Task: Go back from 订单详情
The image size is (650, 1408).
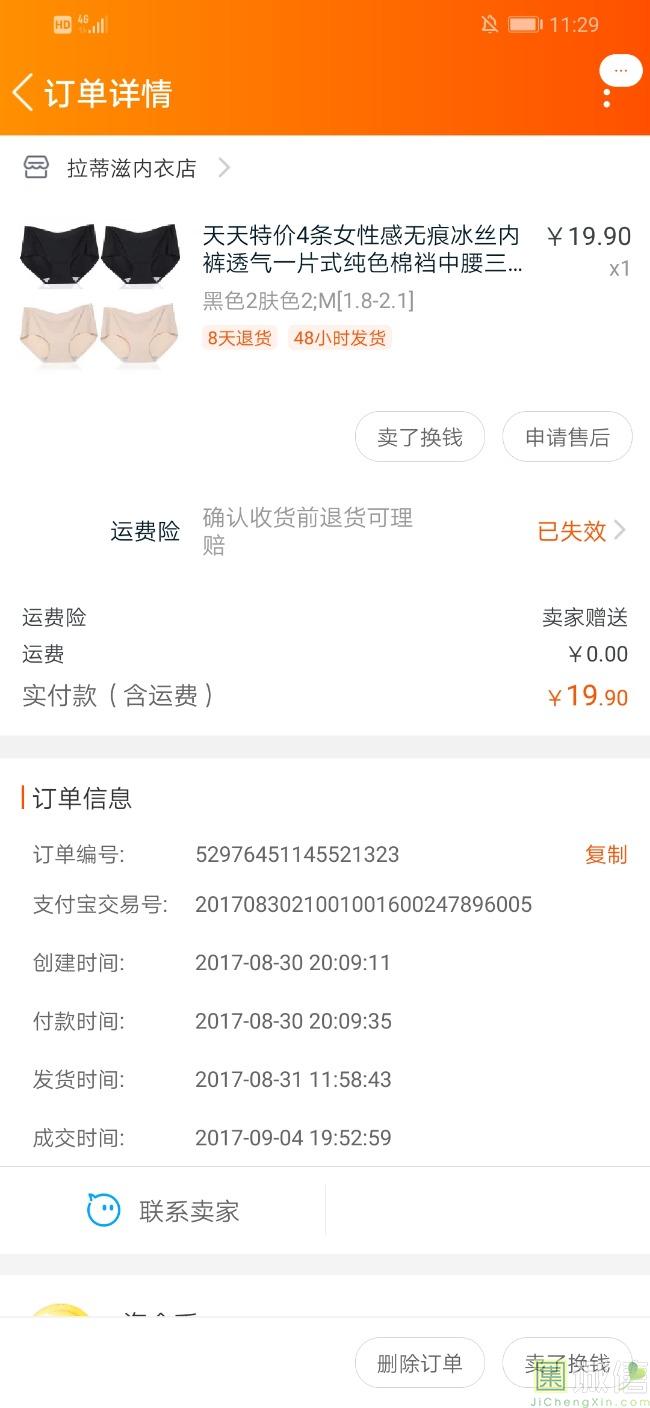Action: pos(23,92)
